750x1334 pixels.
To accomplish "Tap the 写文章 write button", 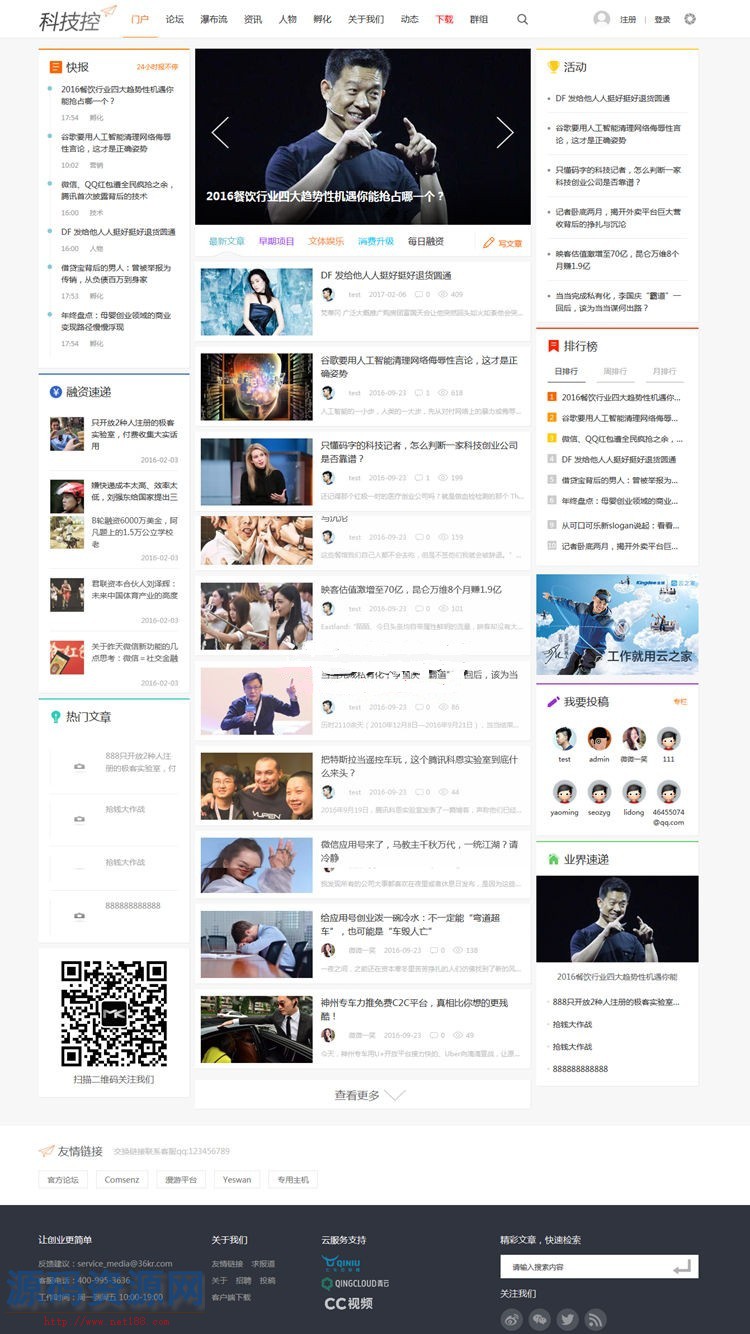I will pos(503,242).
